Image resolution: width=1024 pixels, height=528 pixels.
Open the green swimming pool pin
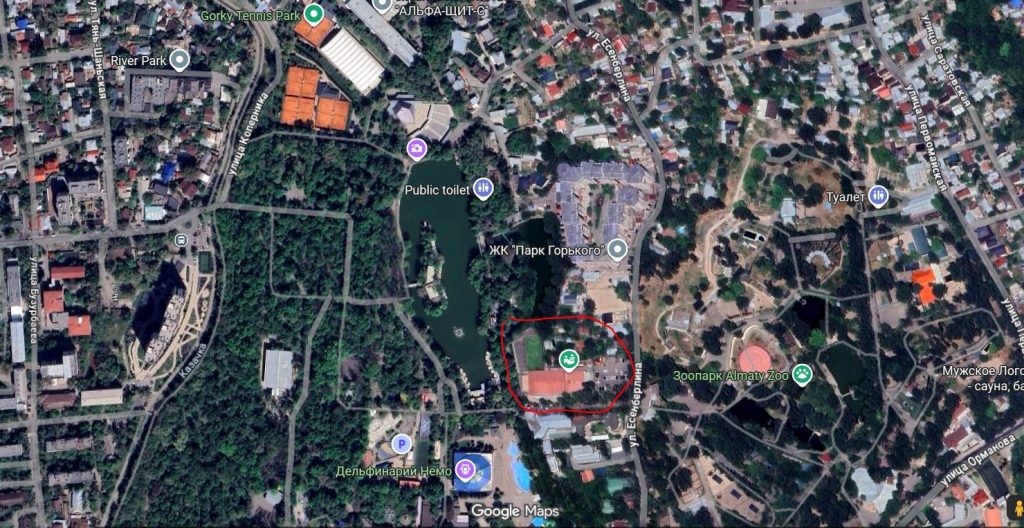click(569, 359)
